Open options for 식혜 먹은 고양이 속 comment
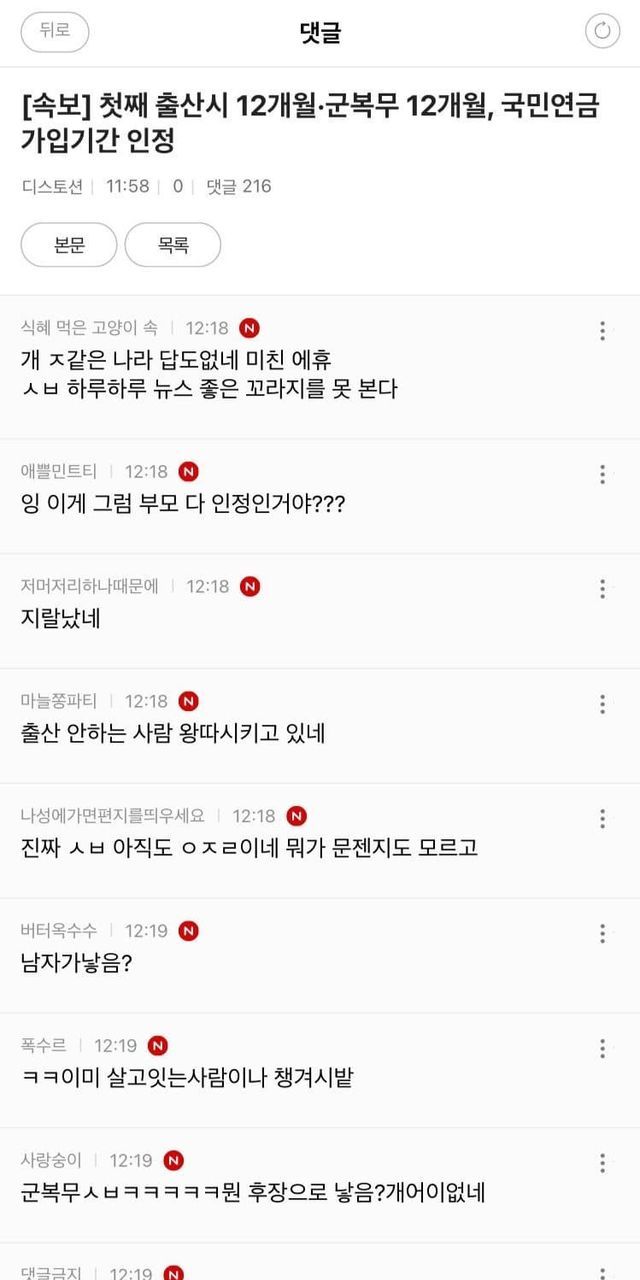 602,330
